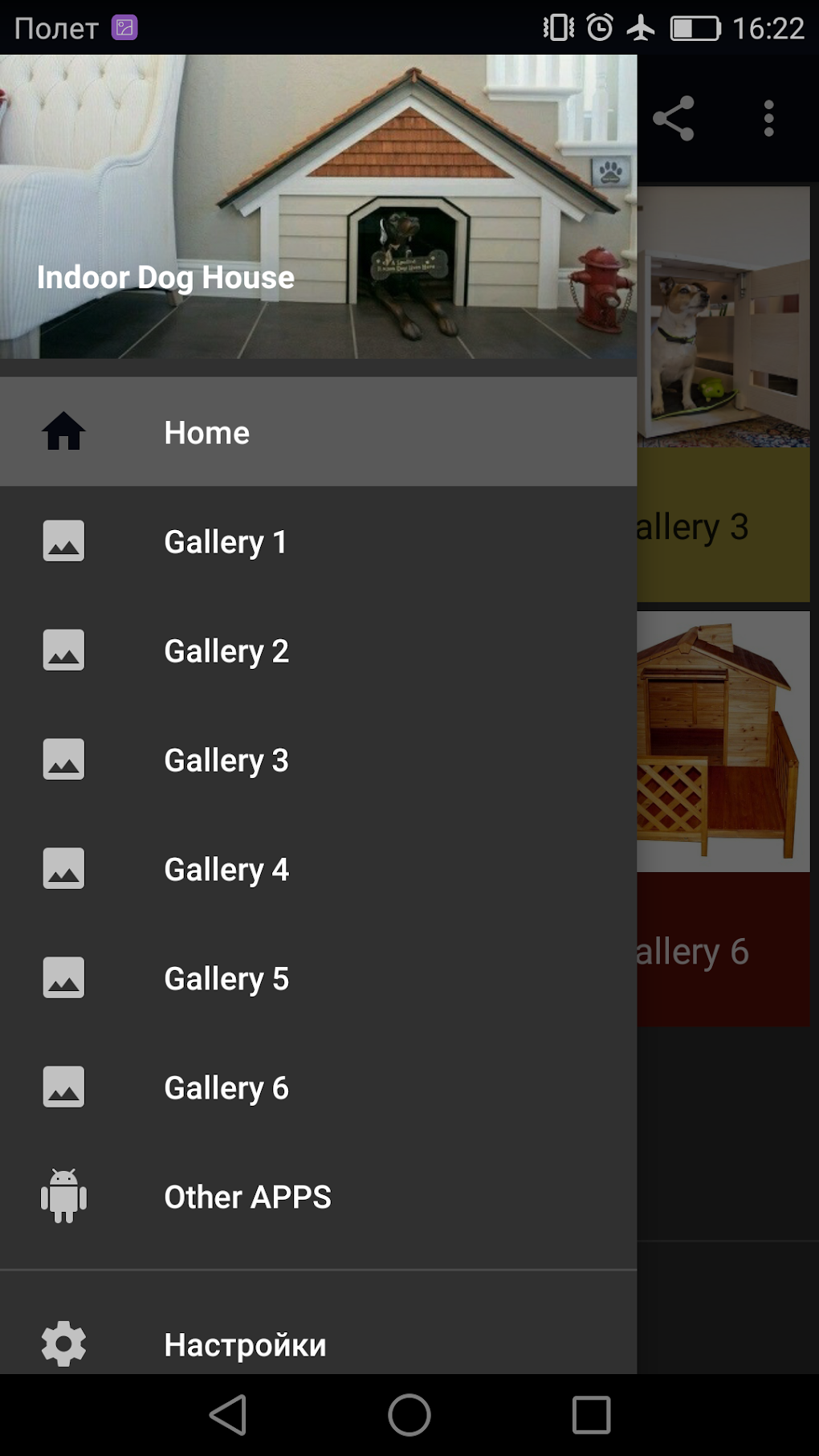Click the Gallery 5 image icon
The height and width of the screenshot is (1456, 819).
pyautogui.click(x=63, y=978)
